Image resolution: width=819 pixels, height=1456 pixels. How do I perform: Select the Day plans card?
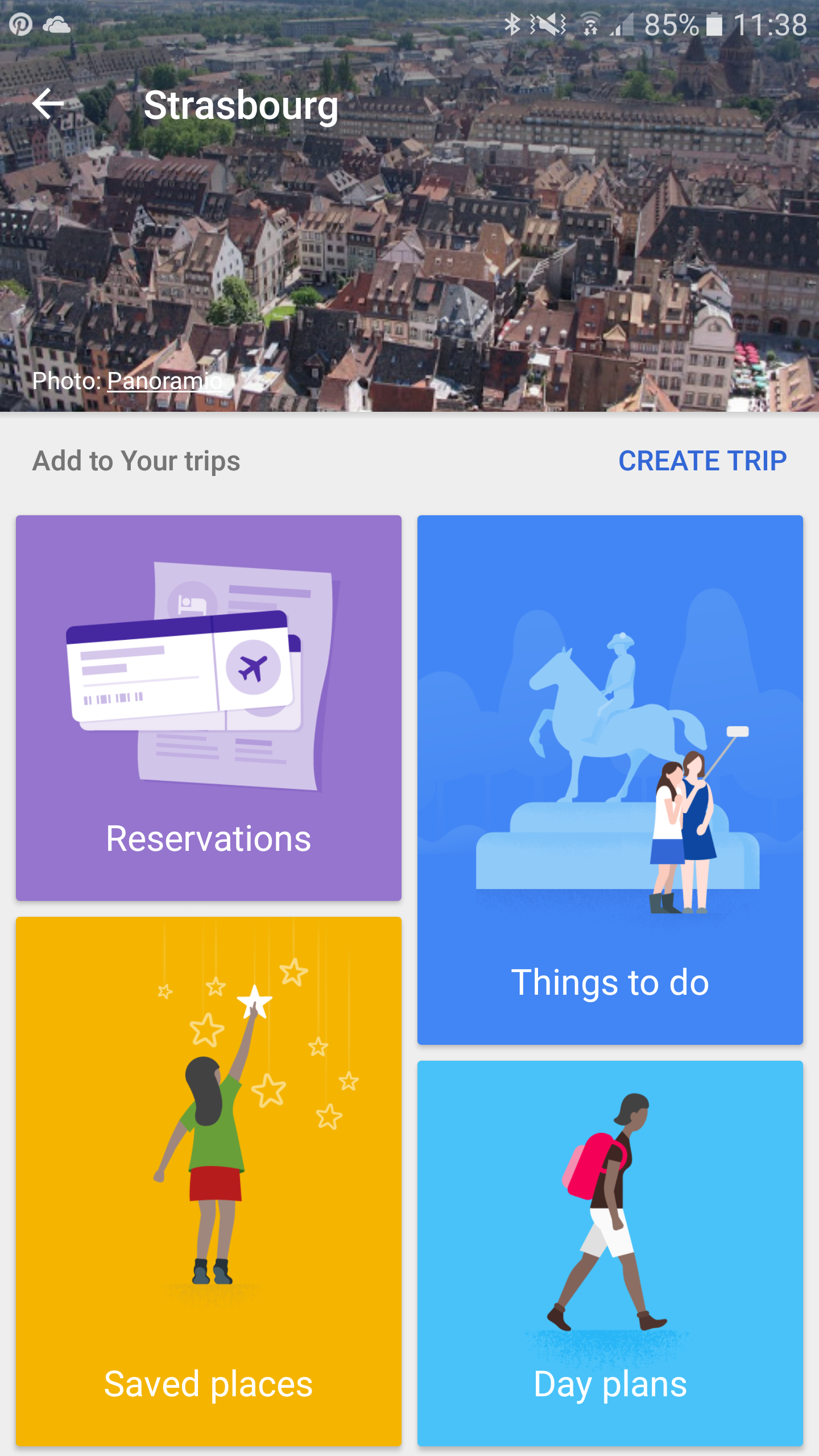tap(610, 1252)
